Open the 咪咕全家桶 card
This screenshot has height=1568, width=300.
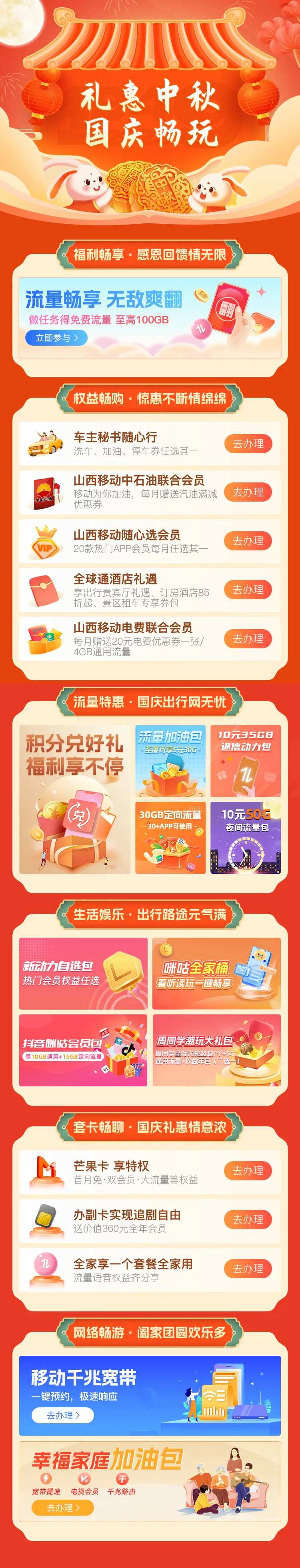click(x=216, y=973)
